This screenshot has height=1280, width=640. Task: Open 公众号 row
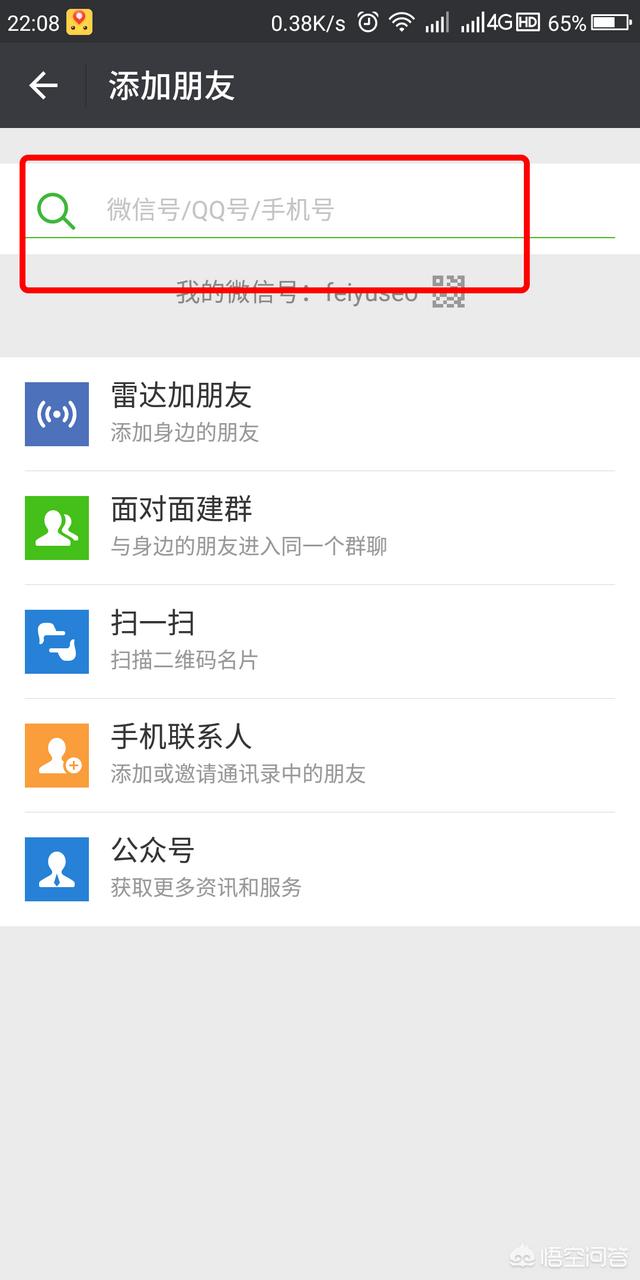[320, 869]
